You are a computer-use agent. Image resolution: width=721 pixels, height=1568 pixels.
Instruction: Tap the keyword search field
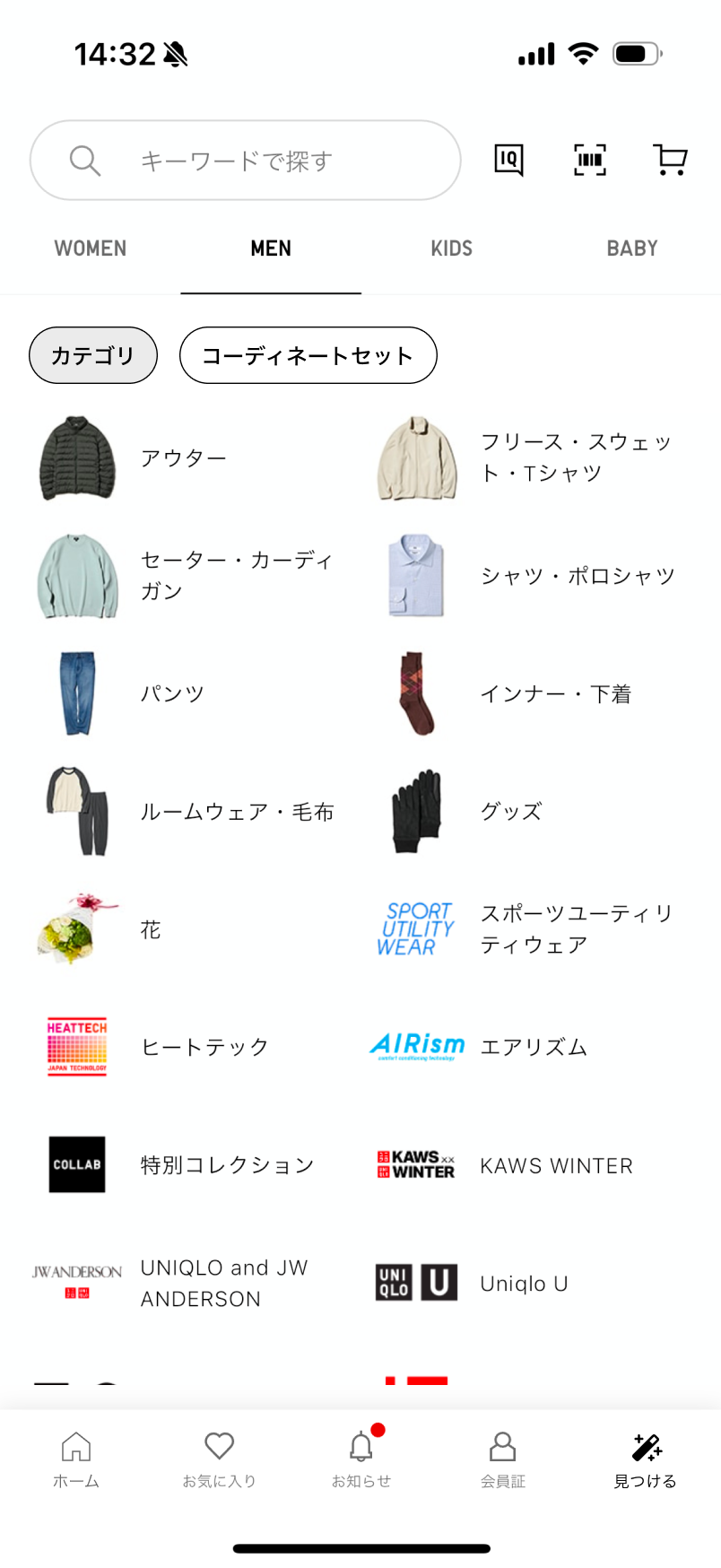246,159
